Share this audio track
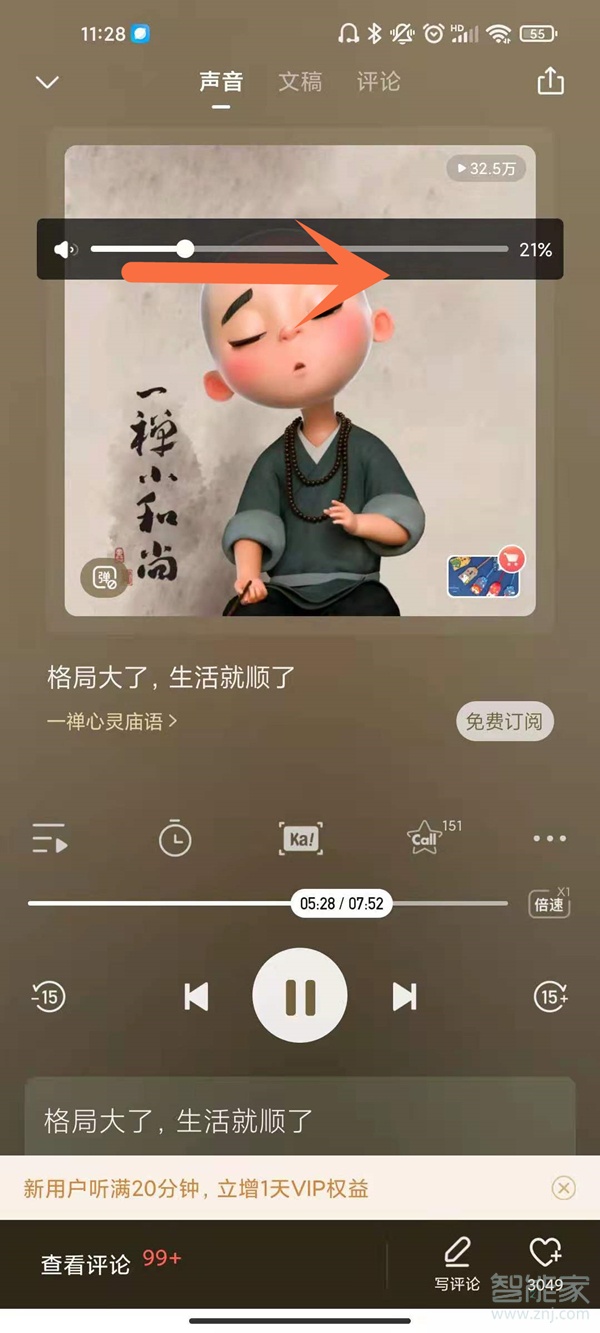 pyautogui.click(x=551, y=81)
